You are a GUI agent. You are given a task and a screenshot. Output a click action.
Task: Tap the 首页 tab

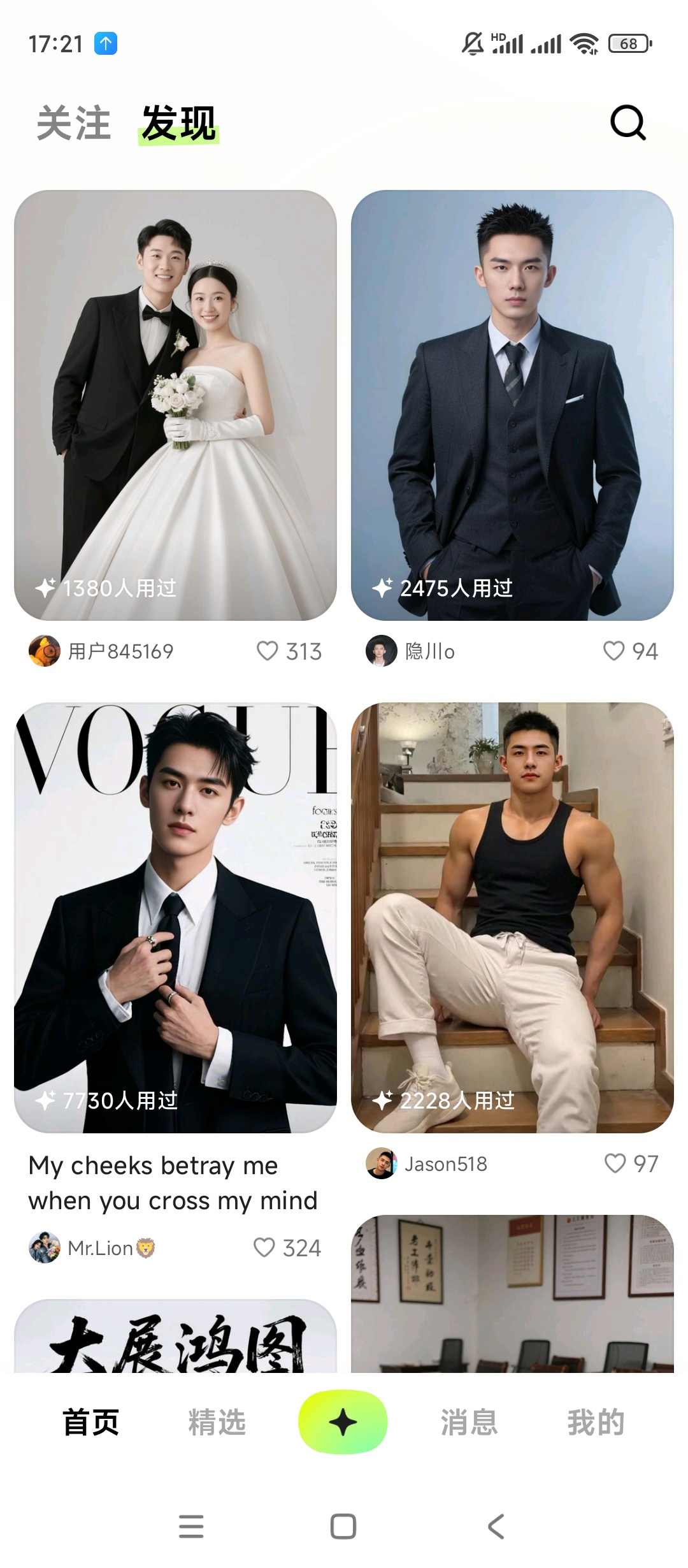click(90, 1422)
